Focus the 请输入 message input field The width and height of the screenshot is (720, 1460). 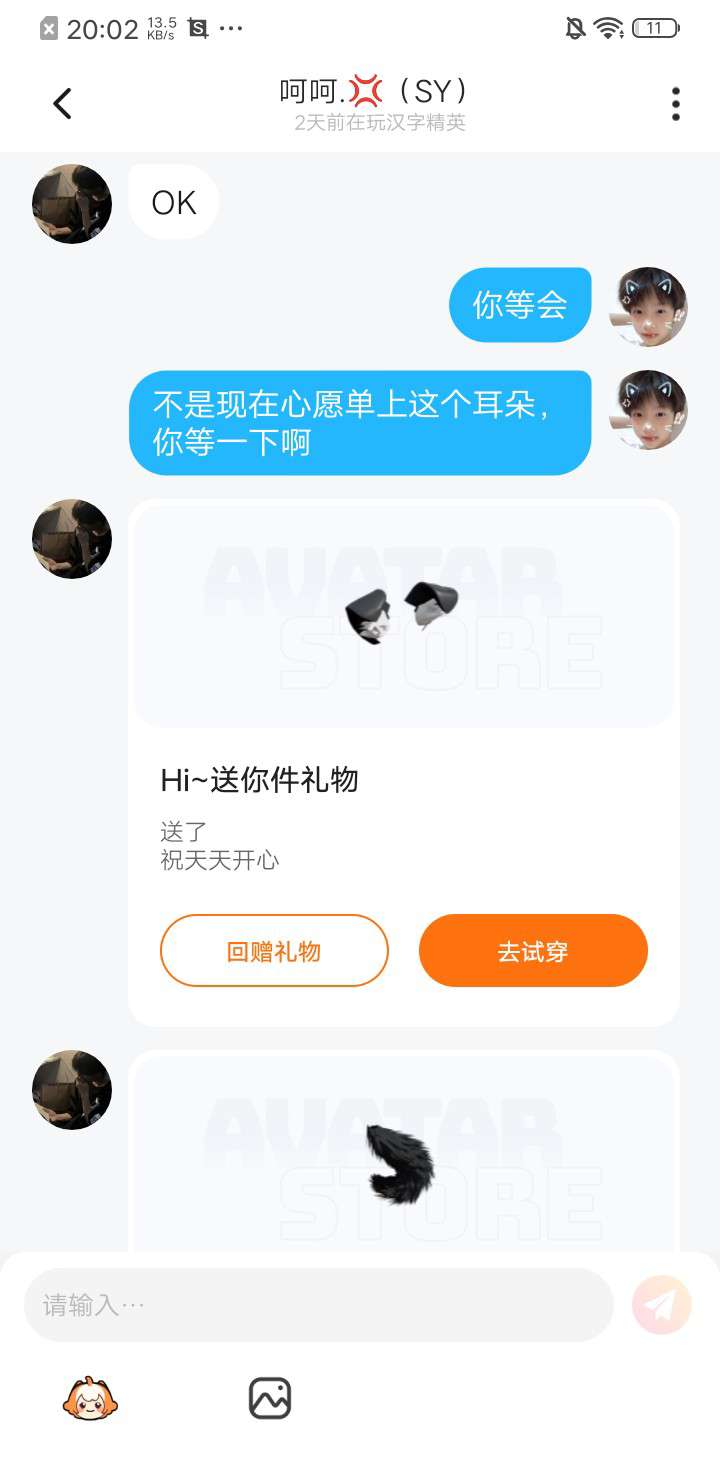[318, 1305]
